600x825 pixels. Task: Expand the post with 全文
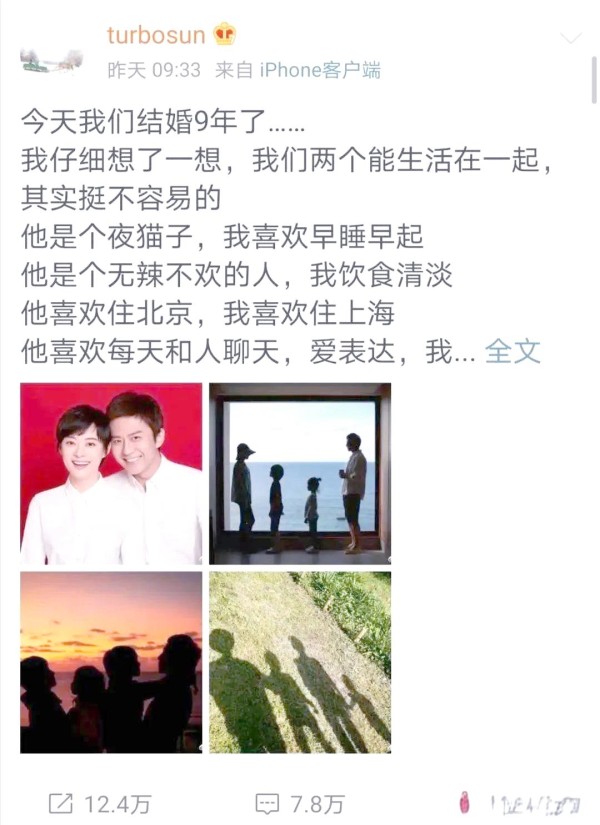pos(513,351)
